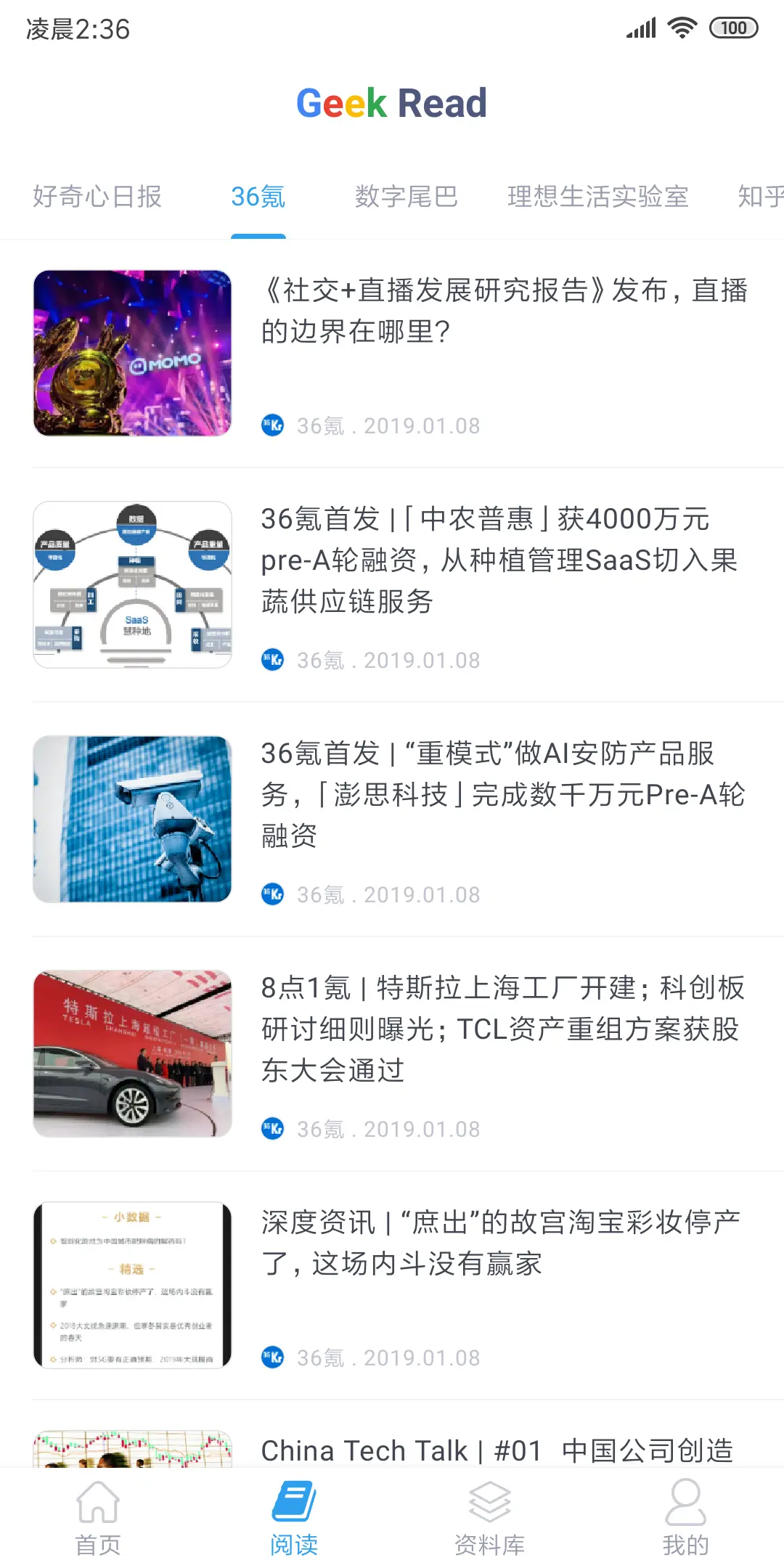Switch to the 好奇心日报 tab
The width and height of the screenshot is (784, 1568).
coord(97,197)
